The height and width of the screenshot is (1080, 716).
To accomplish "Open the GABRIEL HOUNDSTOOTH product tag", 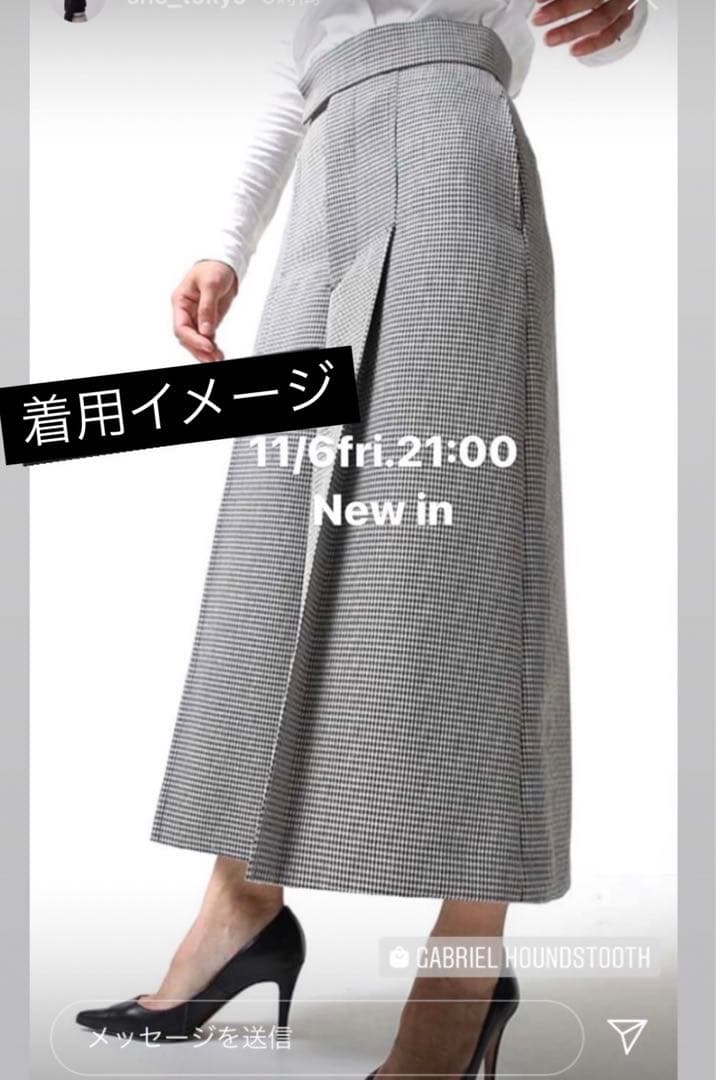I will pyautogui.click(x=520, y=958).
